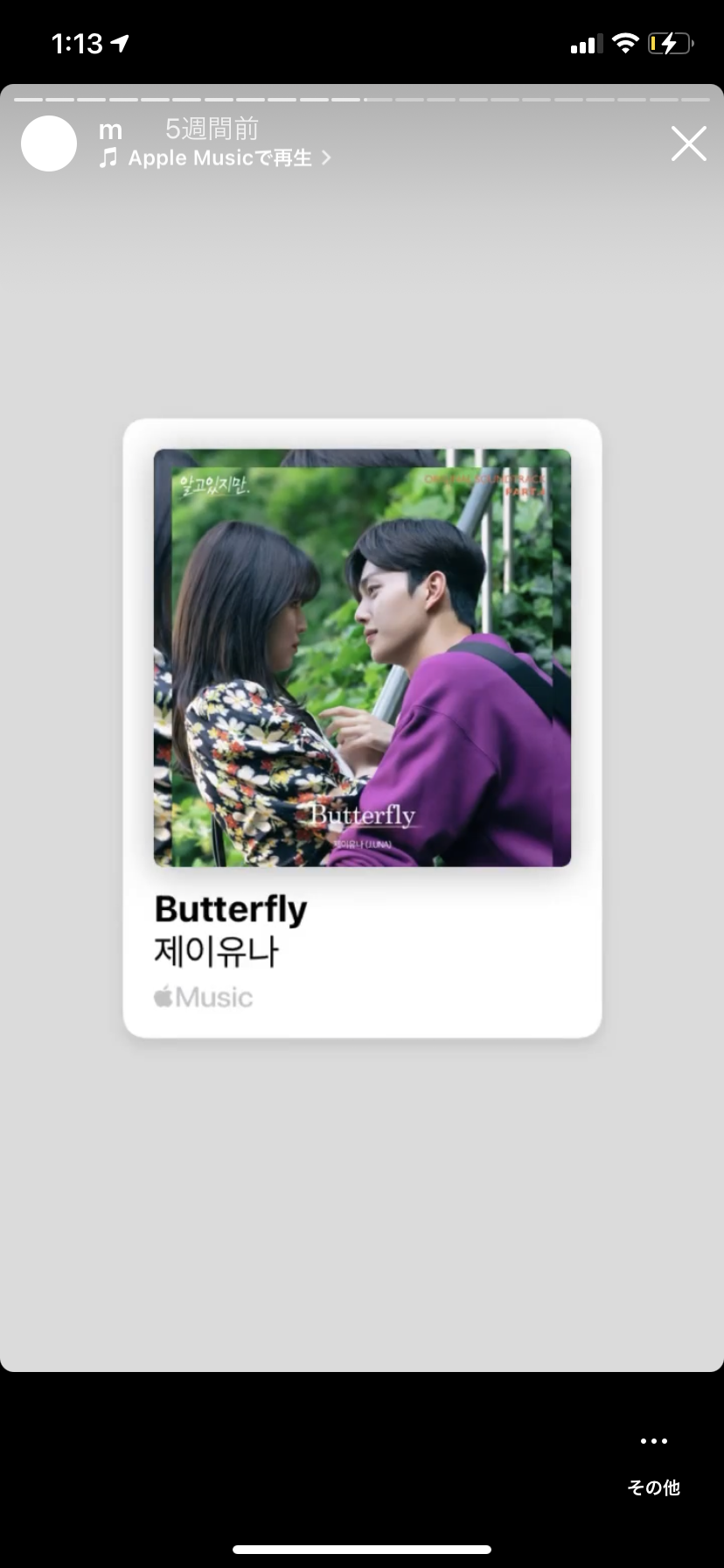Tap the Butterfly Apple Music card
The width and height of the screenshot is (724, 1568).
click(x=362, y=728)
